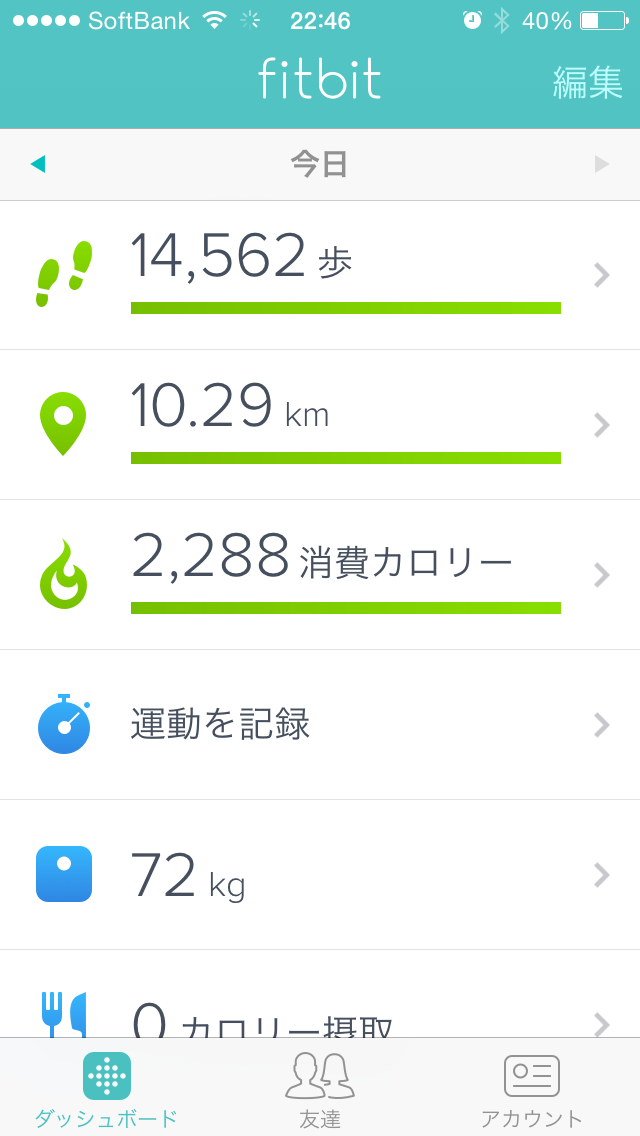View the 2,288 消費カロリー details
This screenshot has width=640, height=1136.
tap(320, 575)
